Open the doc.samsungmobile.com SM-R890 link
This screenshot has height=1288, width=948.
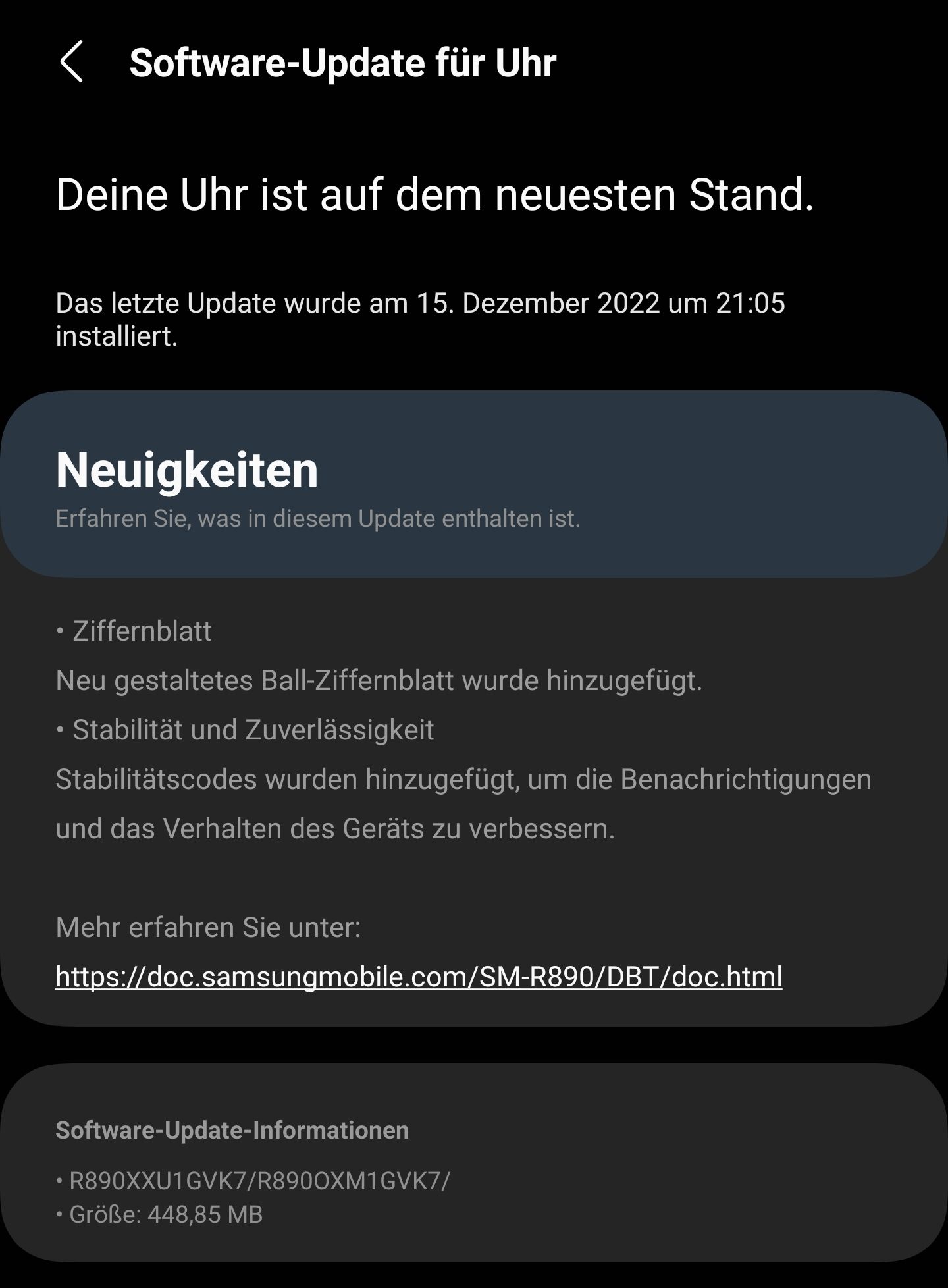coord(419,977)
